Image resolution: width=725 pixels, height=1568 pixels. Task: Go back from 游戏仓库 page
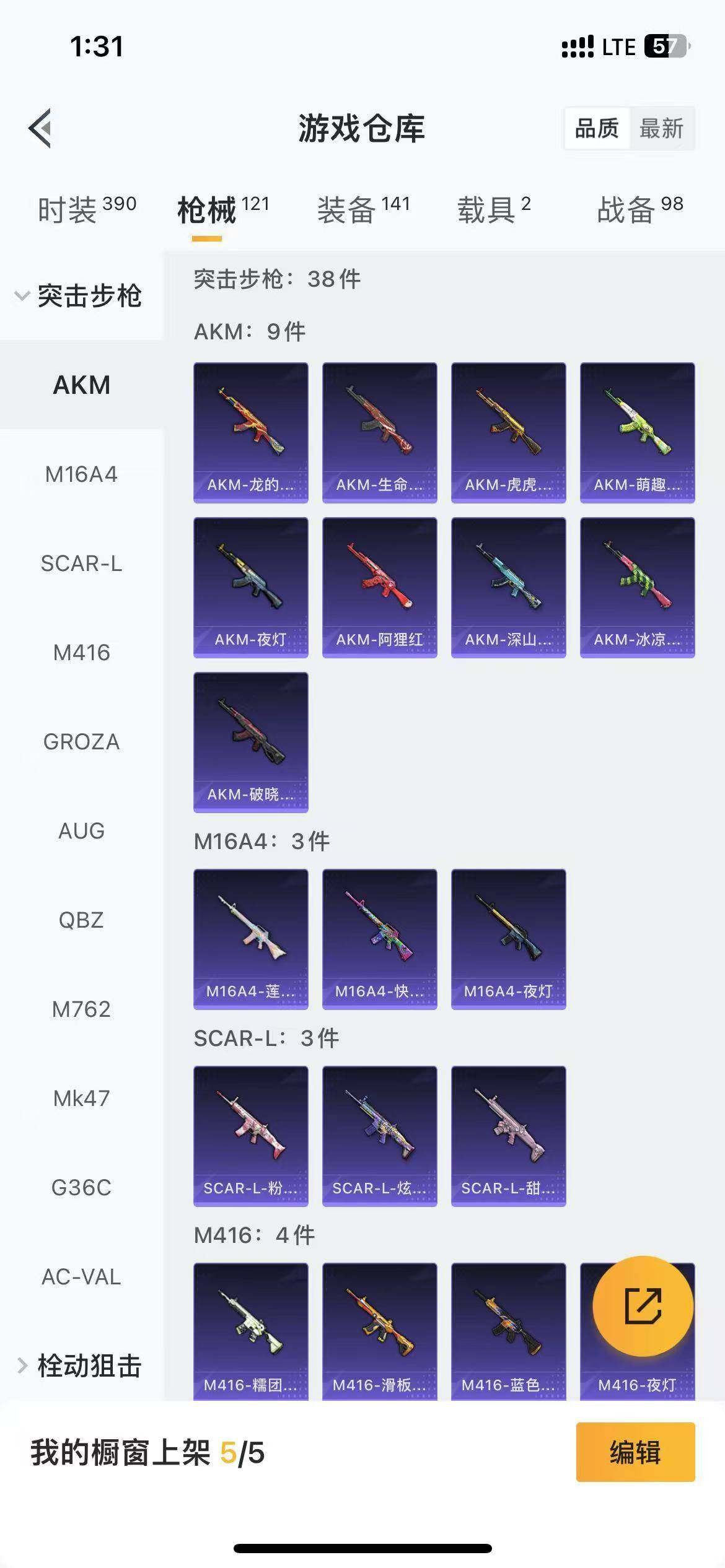(x=41, y=128)
